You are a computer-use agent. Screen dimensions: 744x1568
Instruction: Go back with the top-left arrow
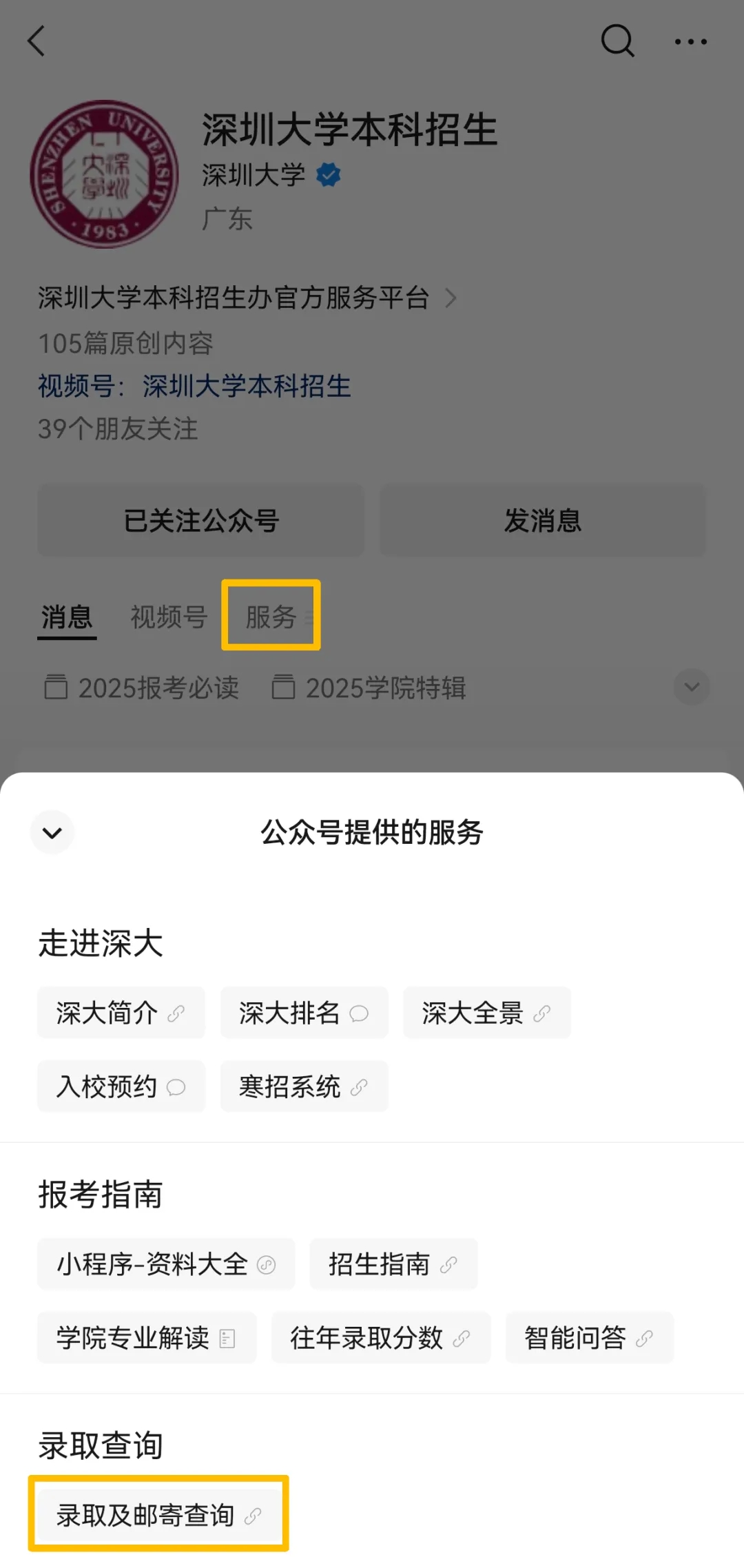[x=37, y=41]
